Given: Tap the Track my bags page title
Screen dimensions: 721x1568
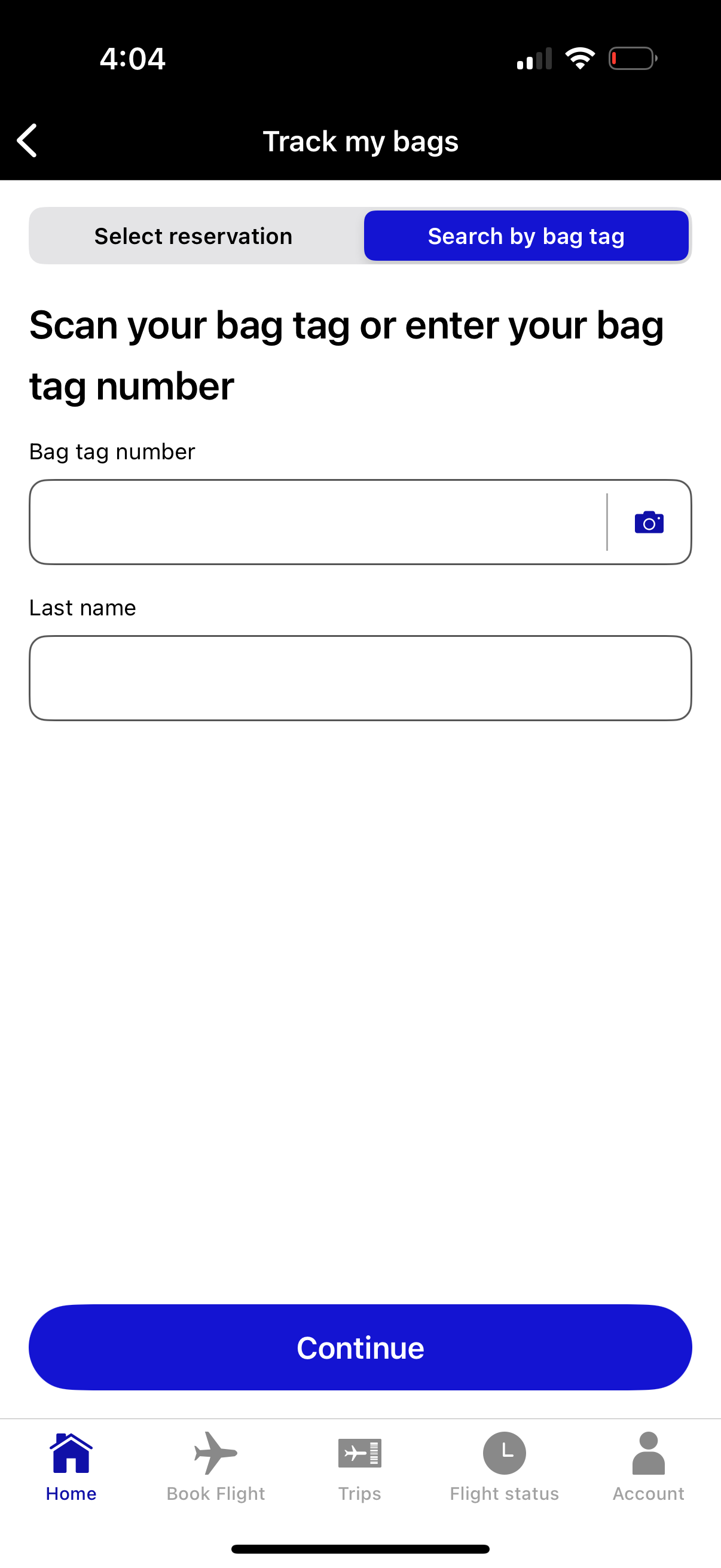Looking at the screenshot, I should 360,141.
